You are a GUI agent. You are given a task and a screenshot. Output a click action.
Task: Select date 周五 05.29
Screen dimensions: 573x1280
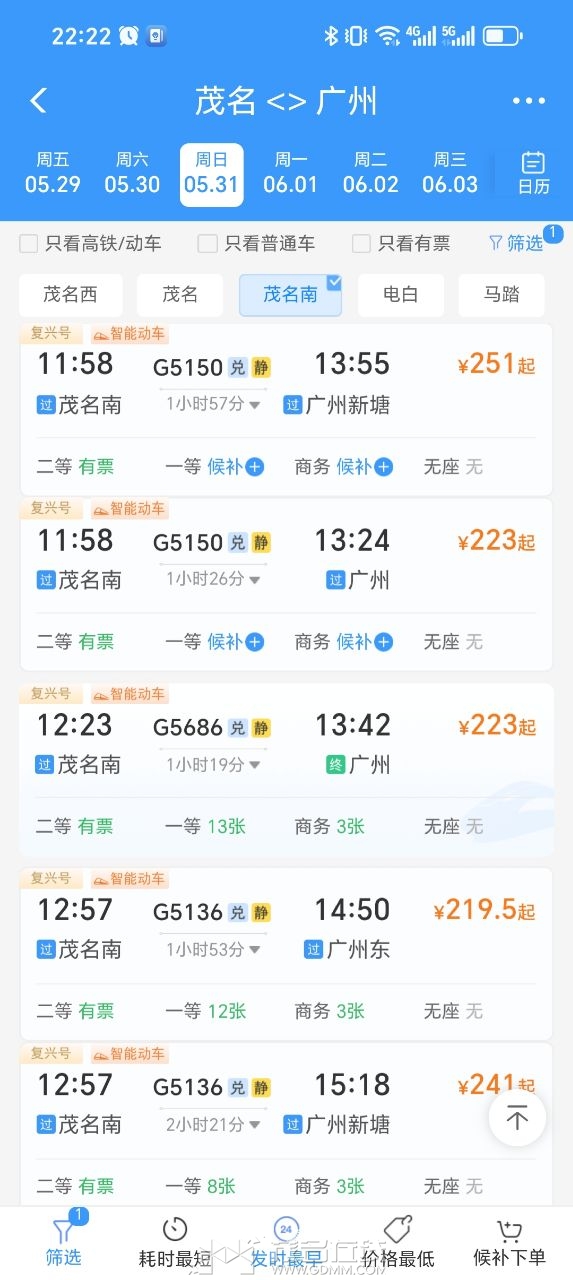53,174
